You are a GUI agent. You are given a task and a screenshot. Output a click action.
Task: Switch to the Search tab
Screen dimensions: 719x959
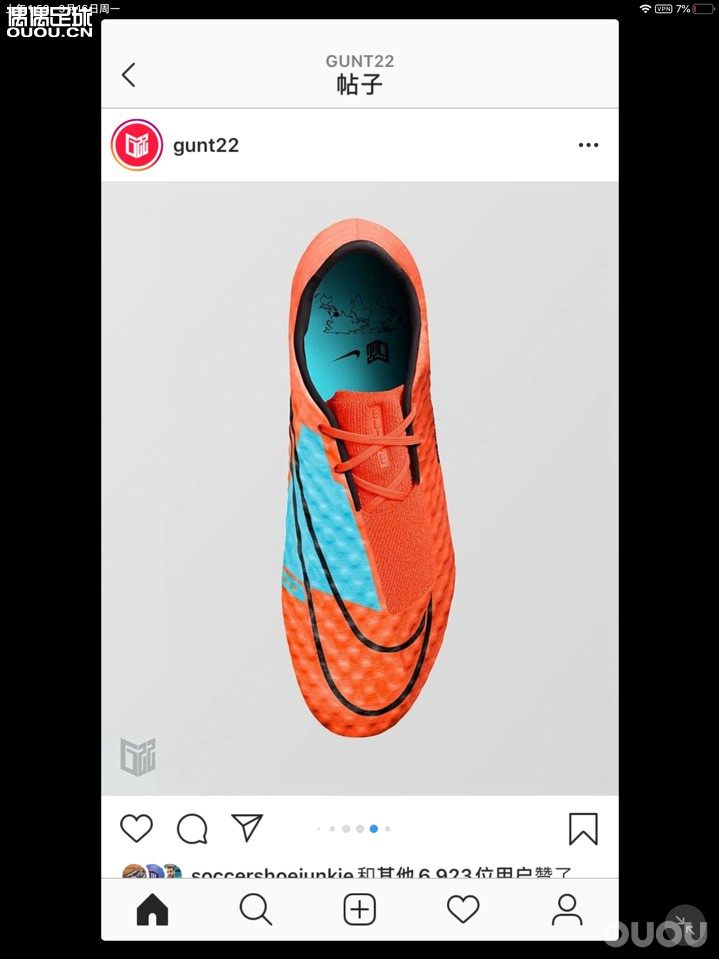click(x=256, y=909)
